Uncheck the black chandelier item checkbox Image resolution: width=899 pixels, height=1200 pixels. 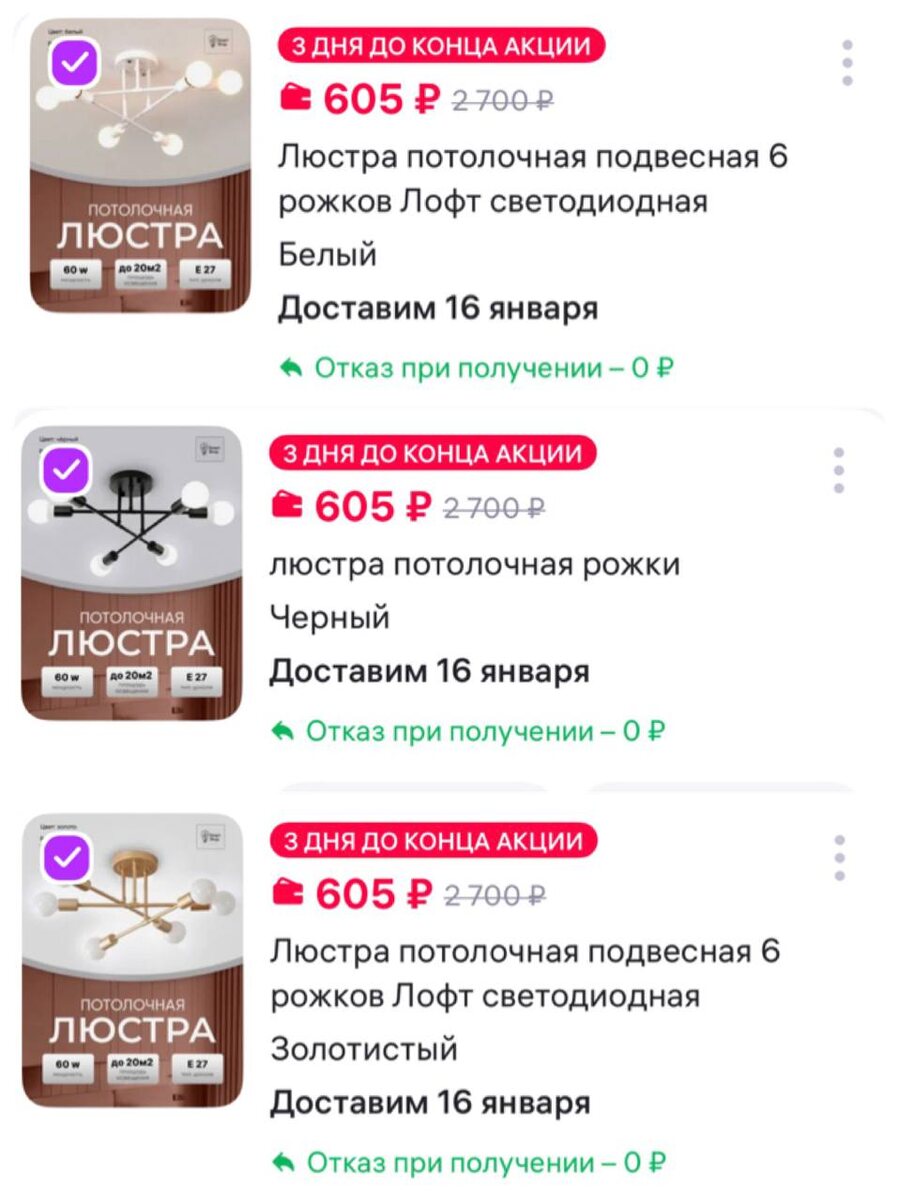[67, 470]
